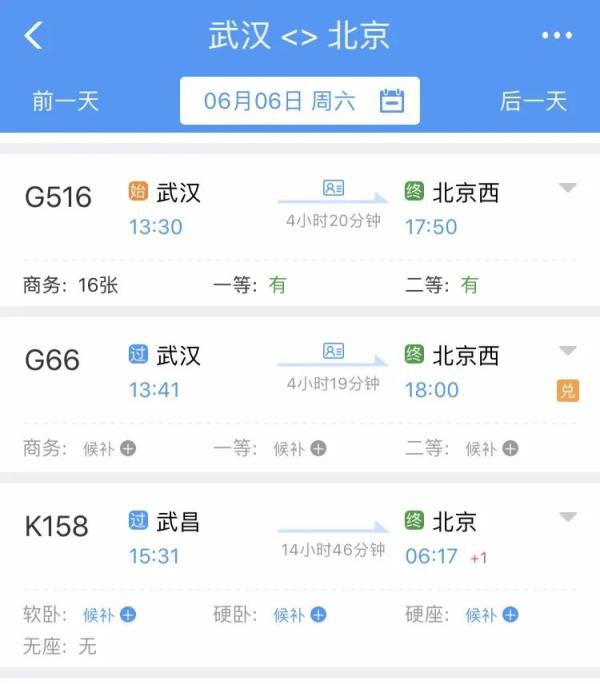600x684 pixels.
Task: Join G66 二等 seat waitlist (候补)
Action: pyautogui.click(x=492, y=449)
